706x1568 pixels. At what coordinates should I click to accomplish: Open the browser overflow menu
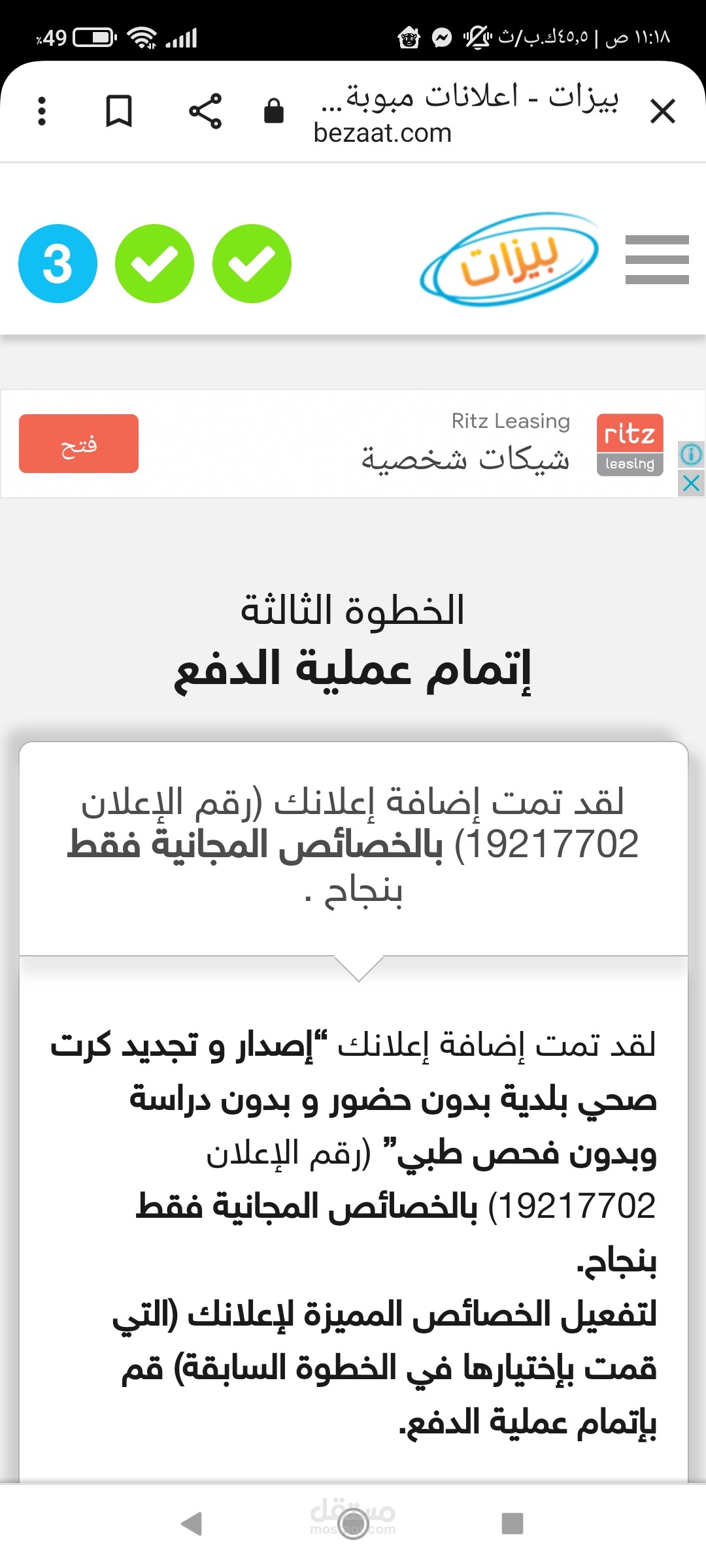tap(42, 111)
